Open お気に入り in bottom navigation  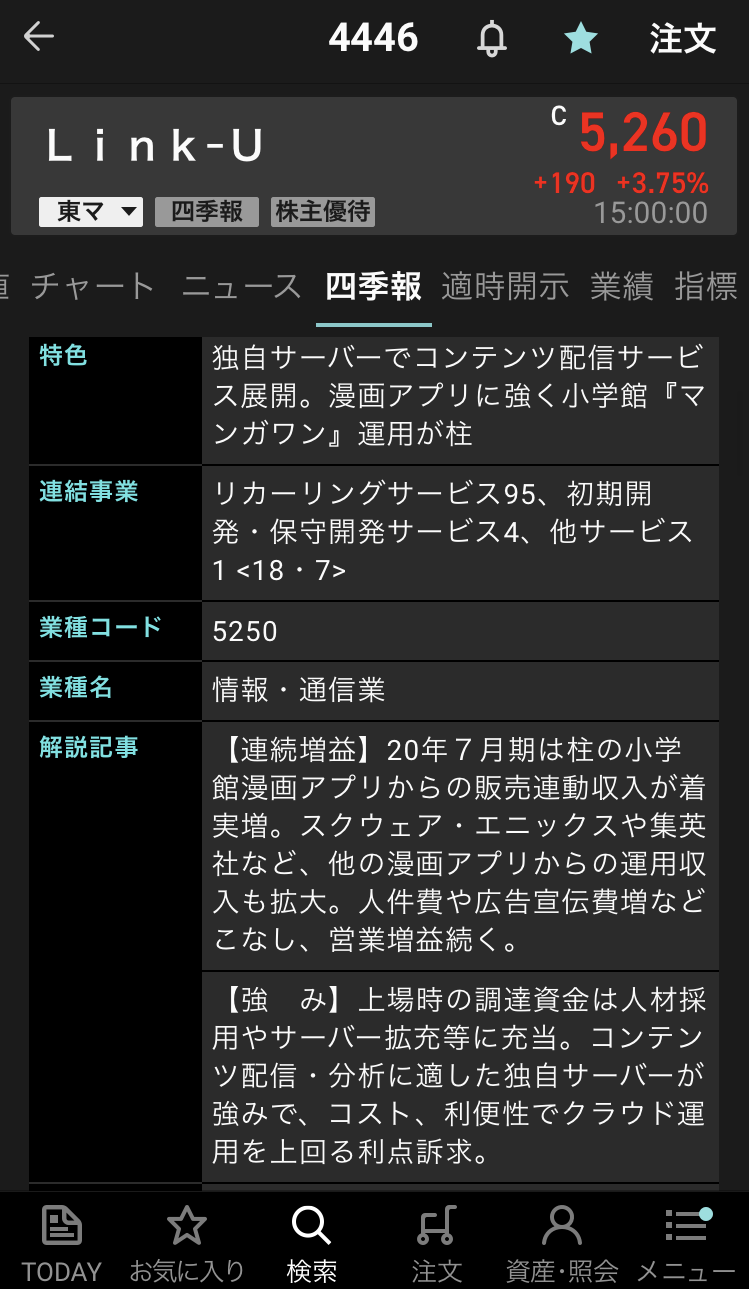point(187,1243)
